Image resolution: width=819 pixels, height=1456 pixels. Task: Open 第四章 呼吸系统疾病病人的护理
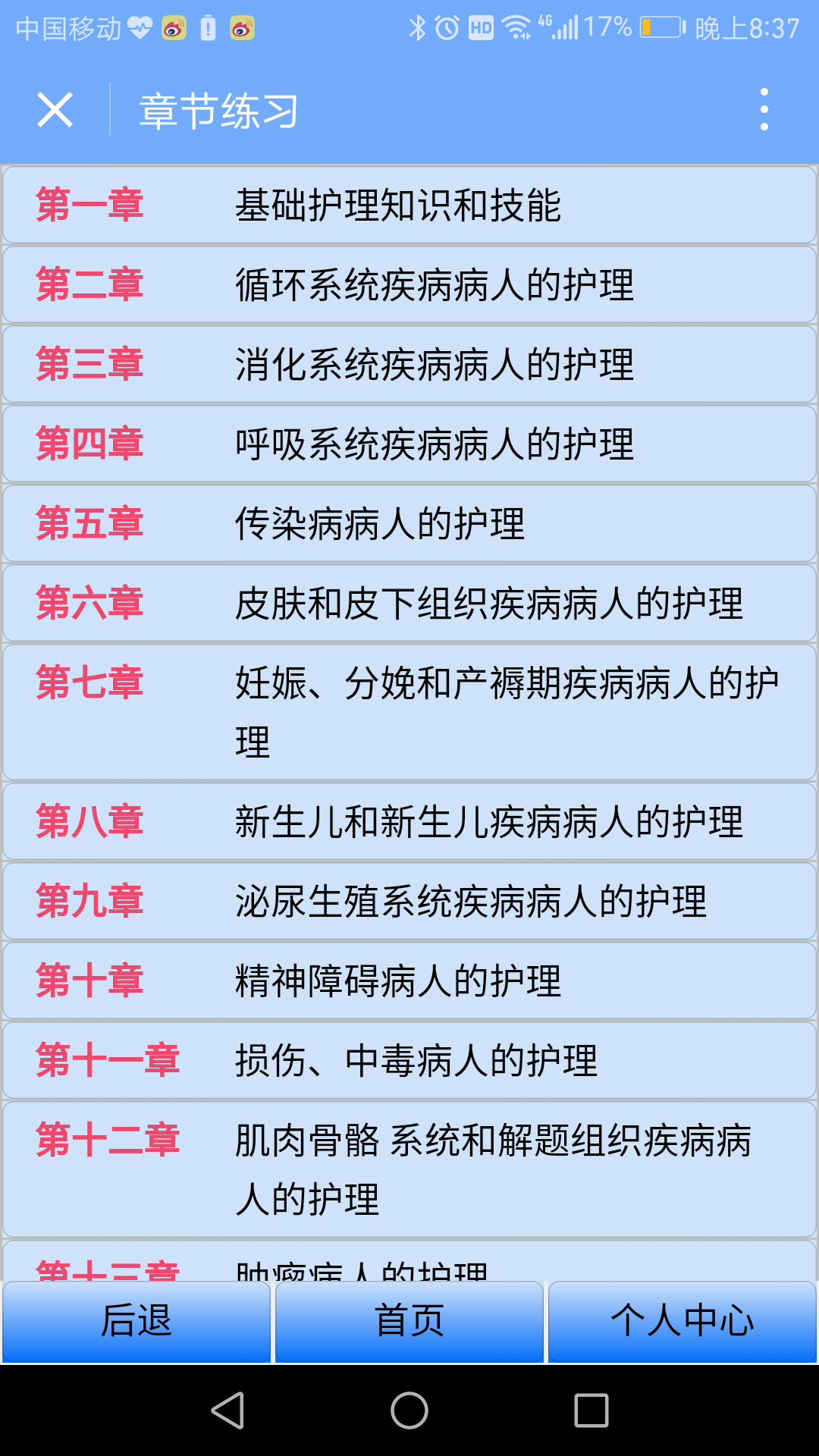pos(409,444)
